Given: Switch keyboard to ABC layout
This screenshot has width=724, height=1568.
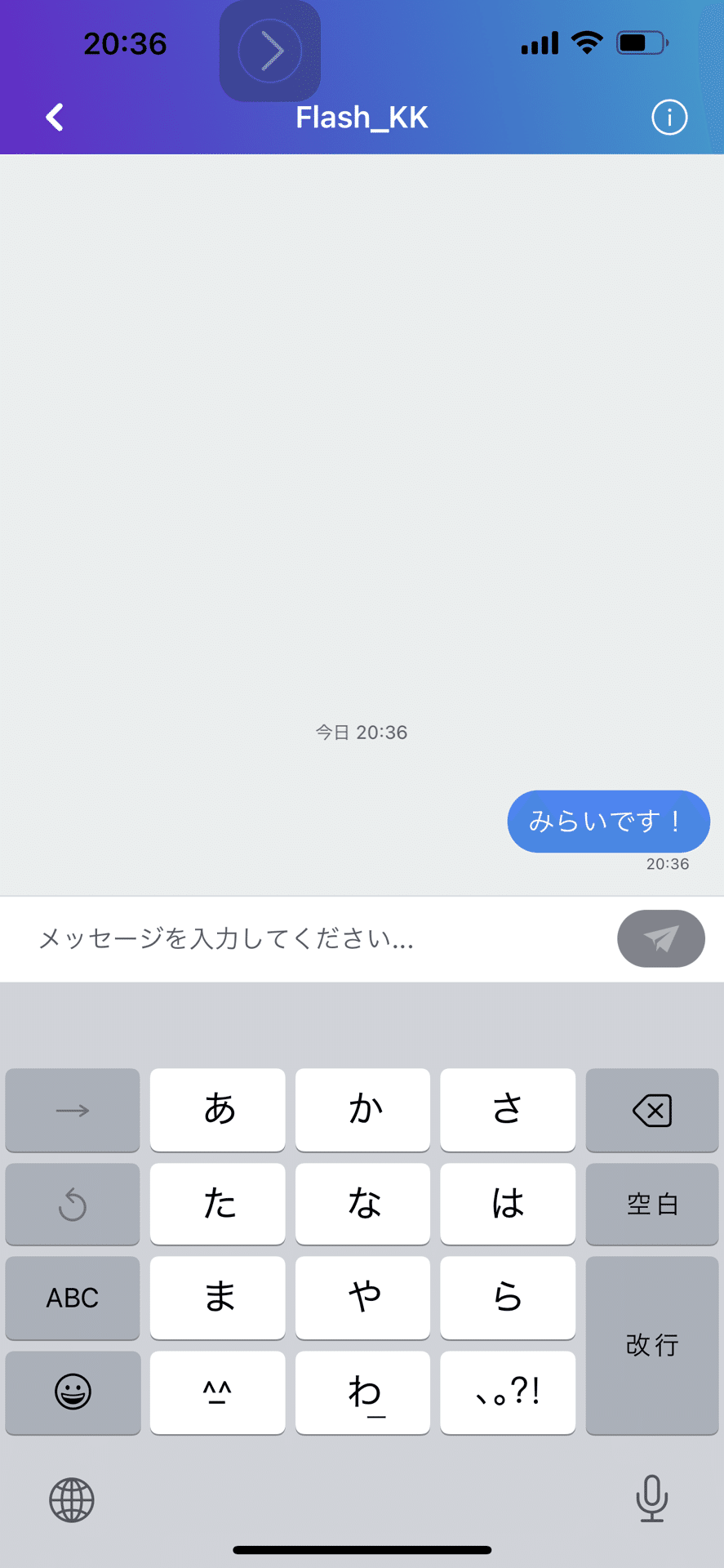Looking at the screenshot, I should 73,1298.
